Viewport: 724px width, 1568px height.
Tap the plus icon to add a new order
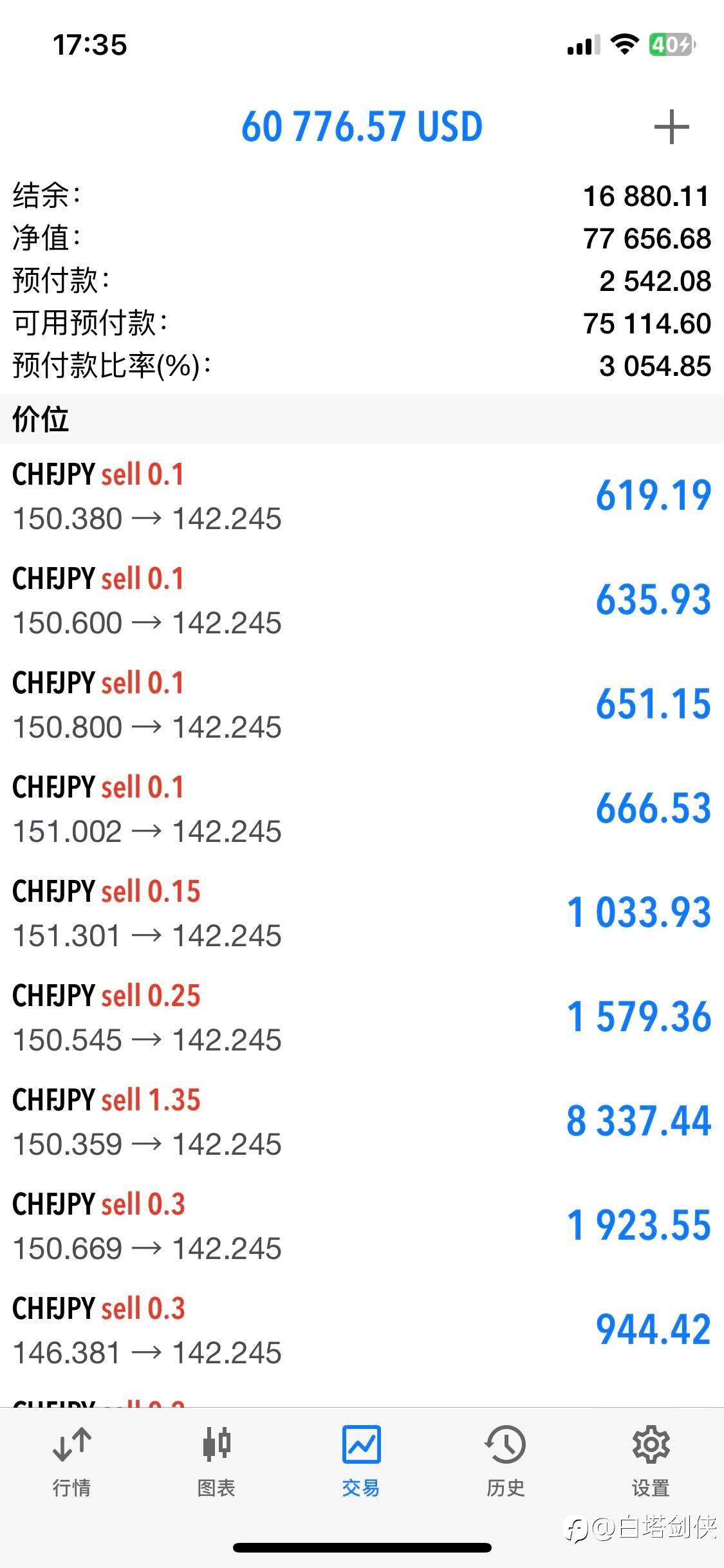tap(671, 127)
